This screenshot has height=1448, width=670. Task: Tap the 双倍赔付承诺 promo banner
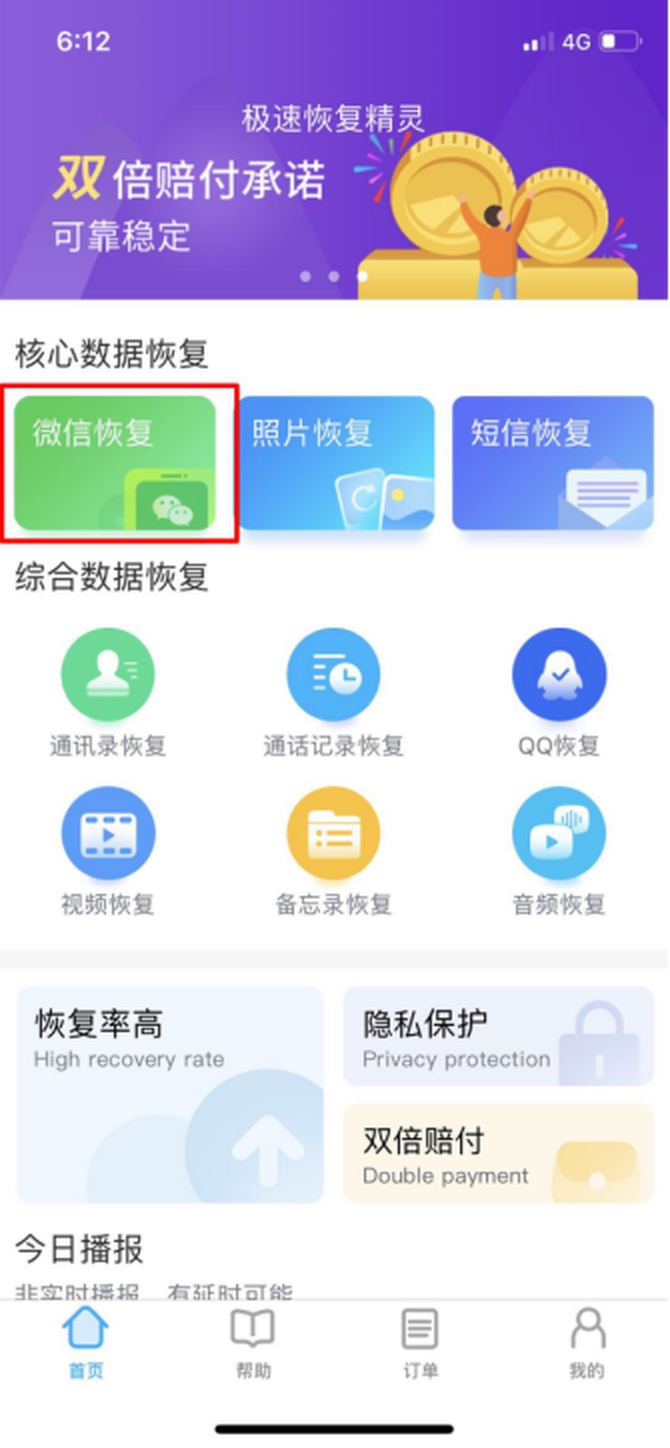[335, 190]
